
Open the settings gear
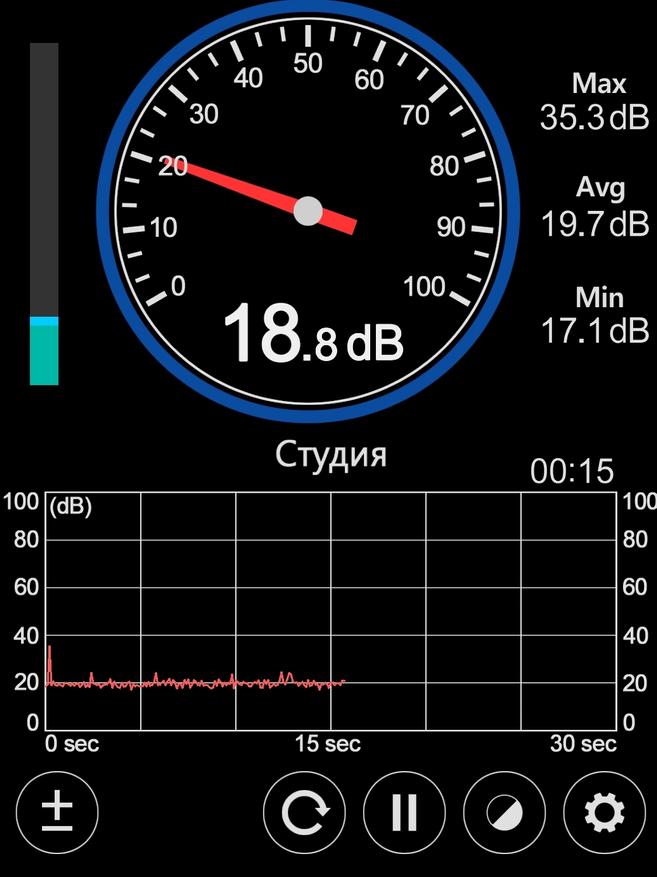[x=604, y=813]
